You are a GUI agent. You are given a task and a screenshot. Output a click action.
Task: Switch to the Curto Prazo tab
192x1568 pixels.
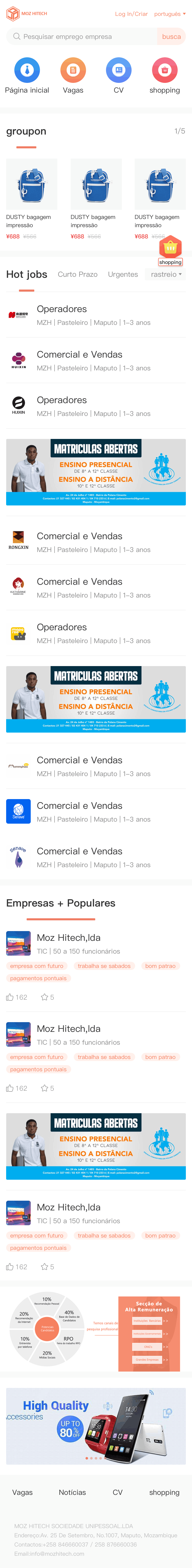coord(77,274)
